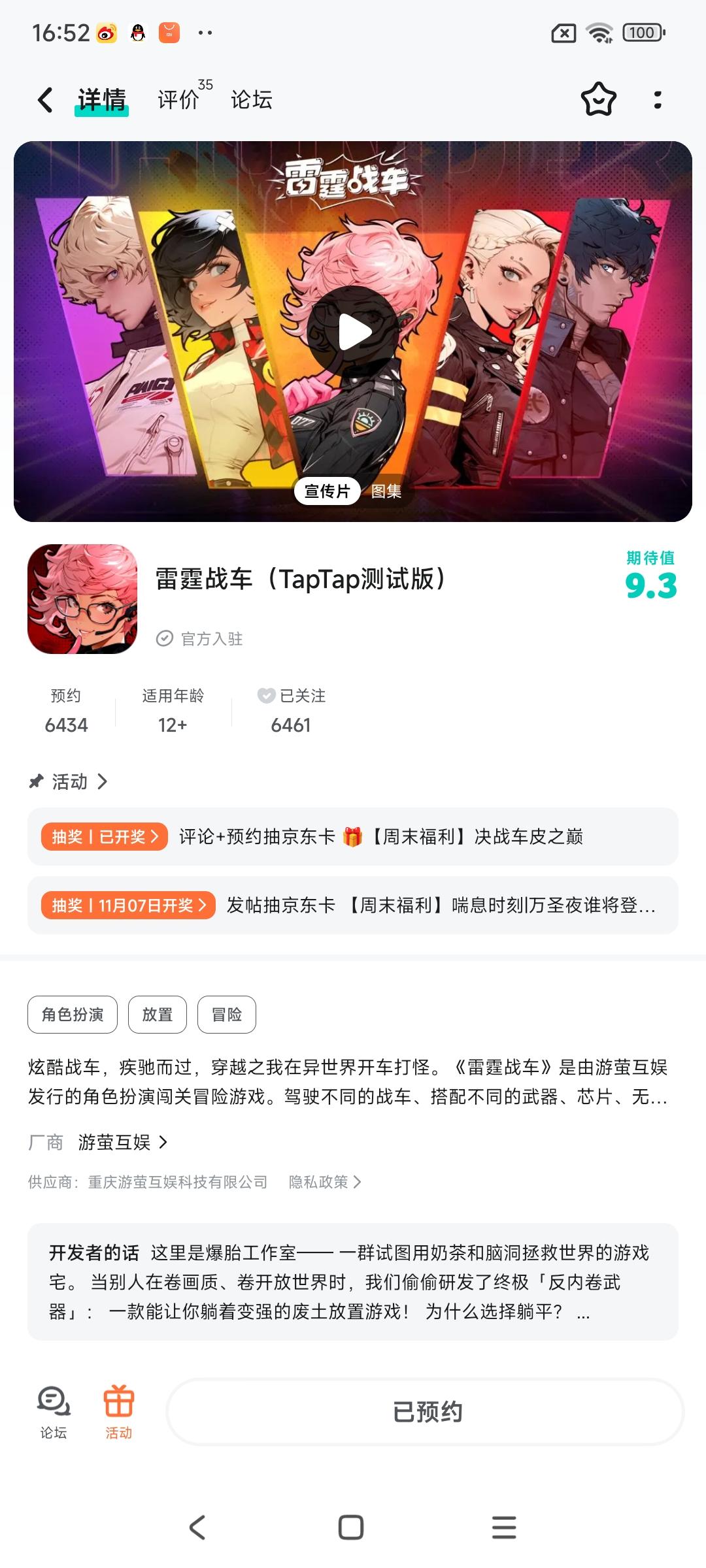The width and height of the screenshot is (706, 1568).
Task: Open the three-dot more options menu
Action: pos(658,99)
